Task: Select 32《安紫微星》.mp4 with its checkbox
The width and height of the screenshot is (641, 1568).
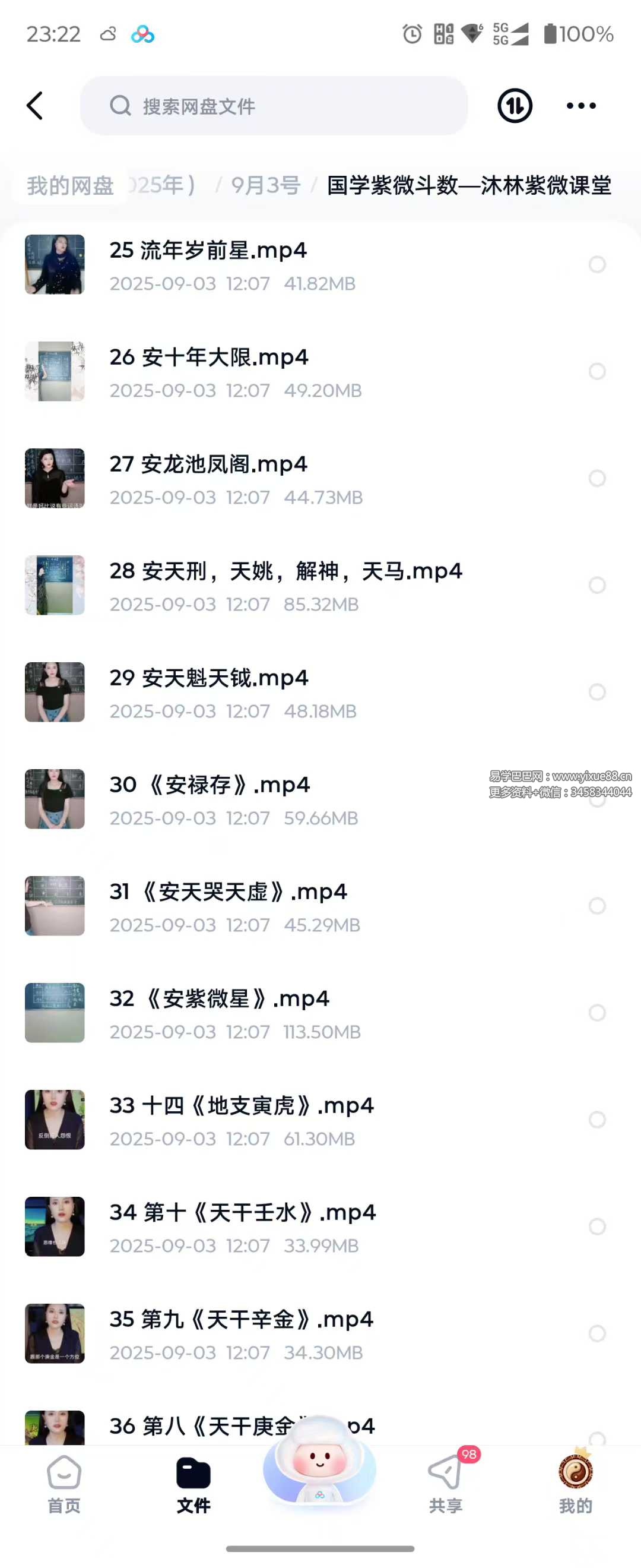Action: click(597, 1013)
